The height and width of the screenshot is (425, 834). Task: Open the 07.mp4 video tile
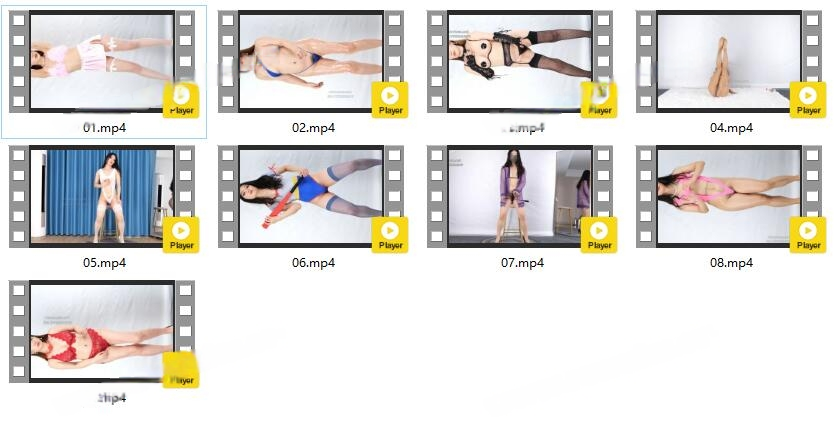pos(520,197)
